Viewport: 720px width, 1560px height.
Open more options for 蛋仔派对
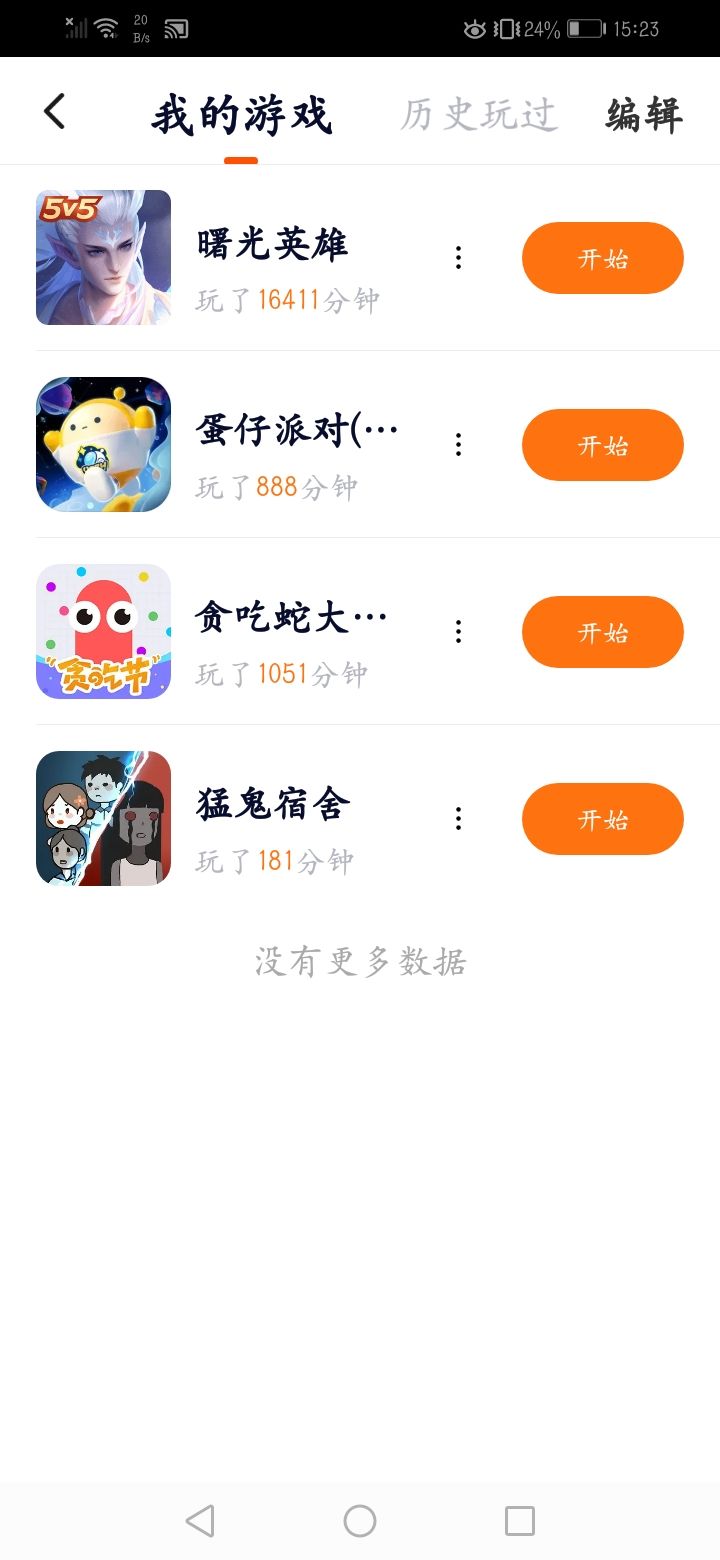tap(458, 445)
